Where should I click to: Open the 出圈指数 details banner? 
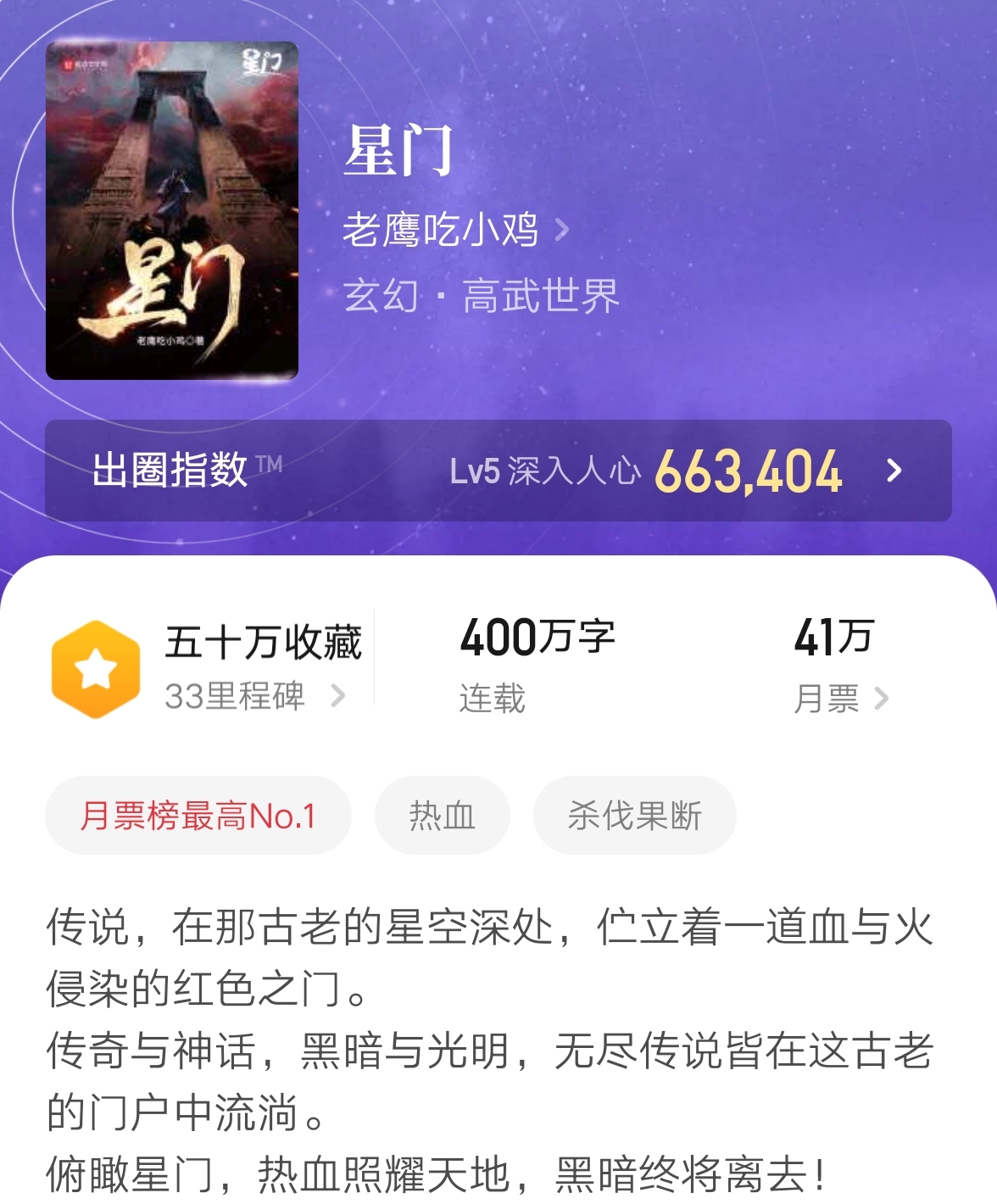click(498, 471)
